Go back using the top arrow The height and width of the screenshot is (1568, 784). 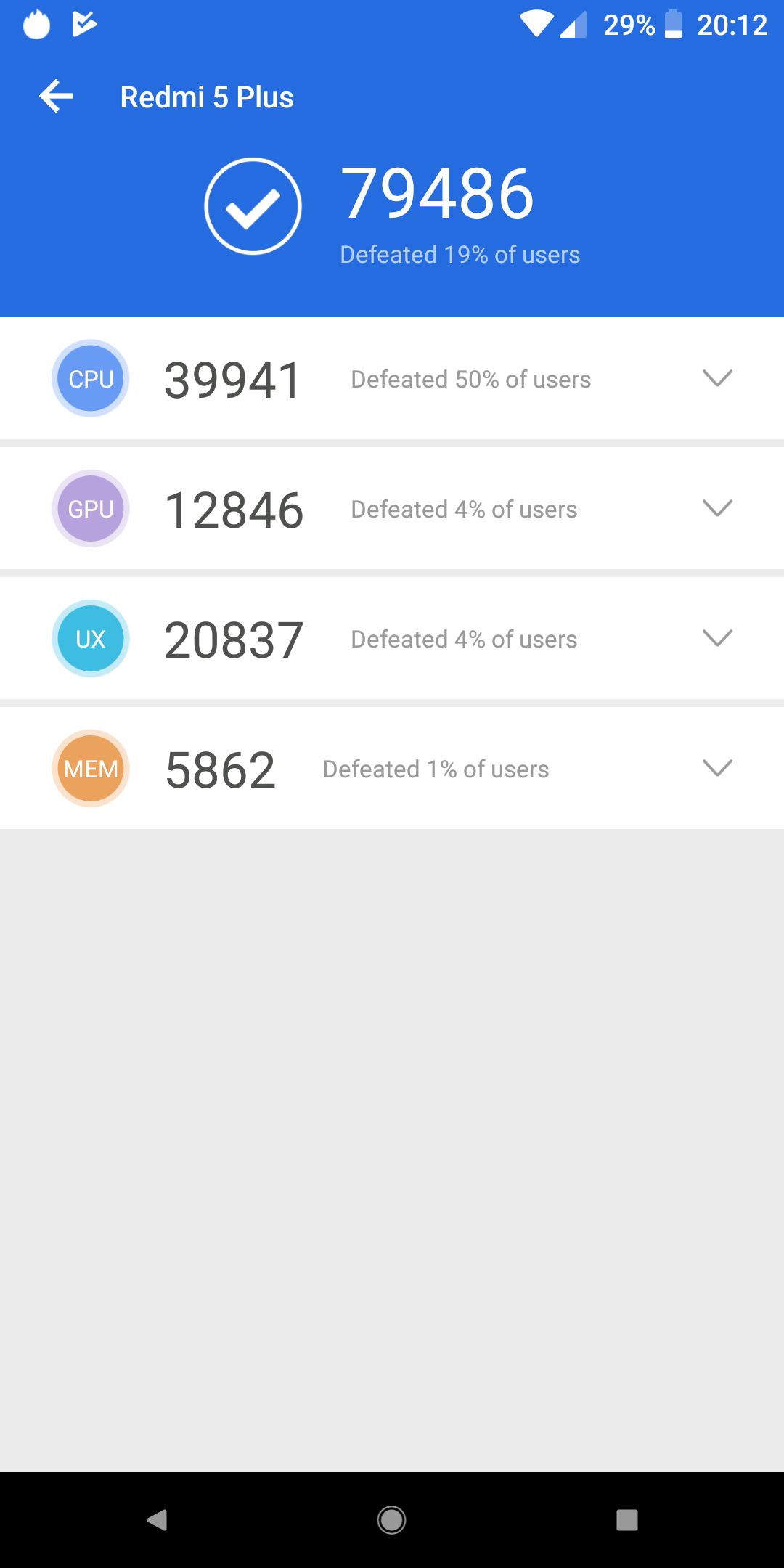point(56,97)
